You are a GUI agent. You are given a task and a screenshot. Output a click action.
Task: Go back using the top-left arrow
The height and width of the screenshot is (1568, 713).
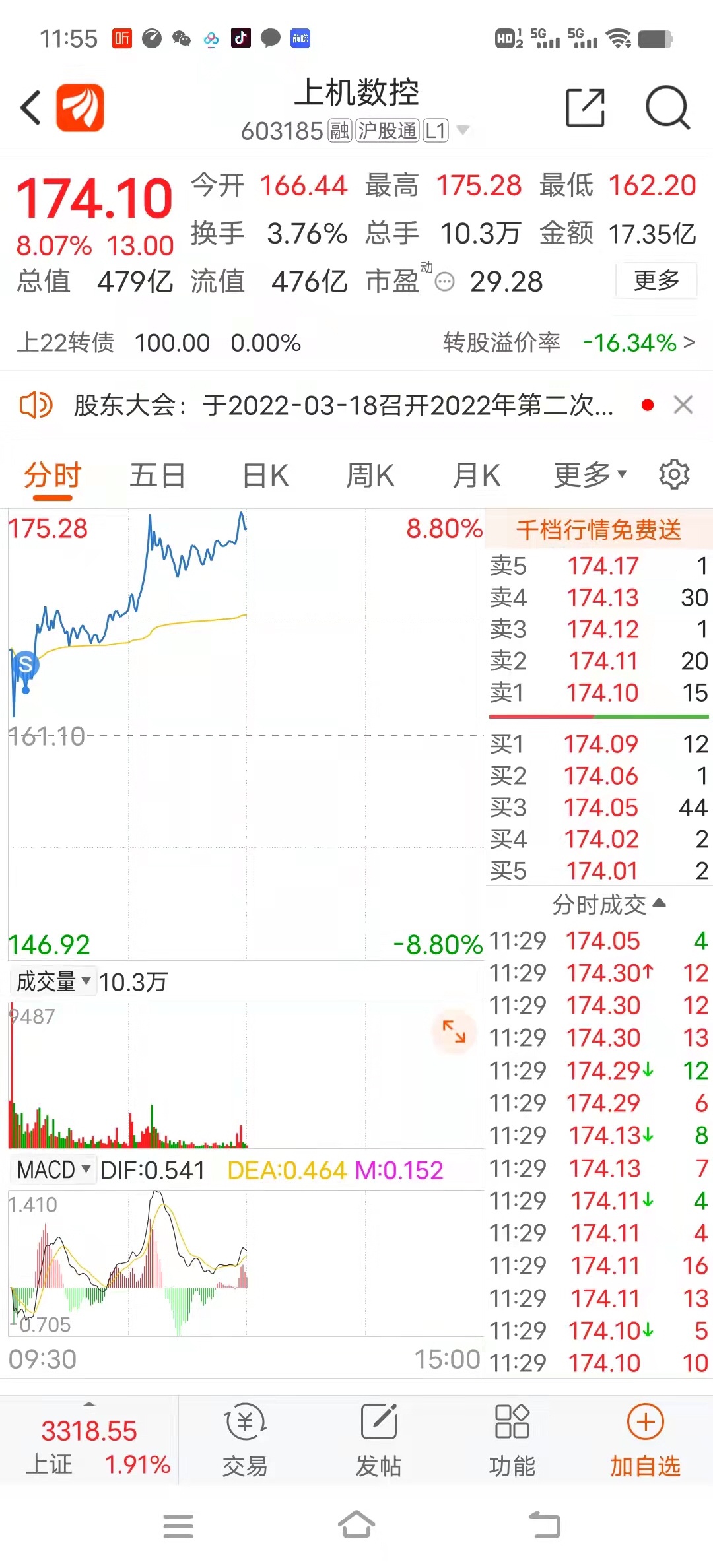coord(31,107)
